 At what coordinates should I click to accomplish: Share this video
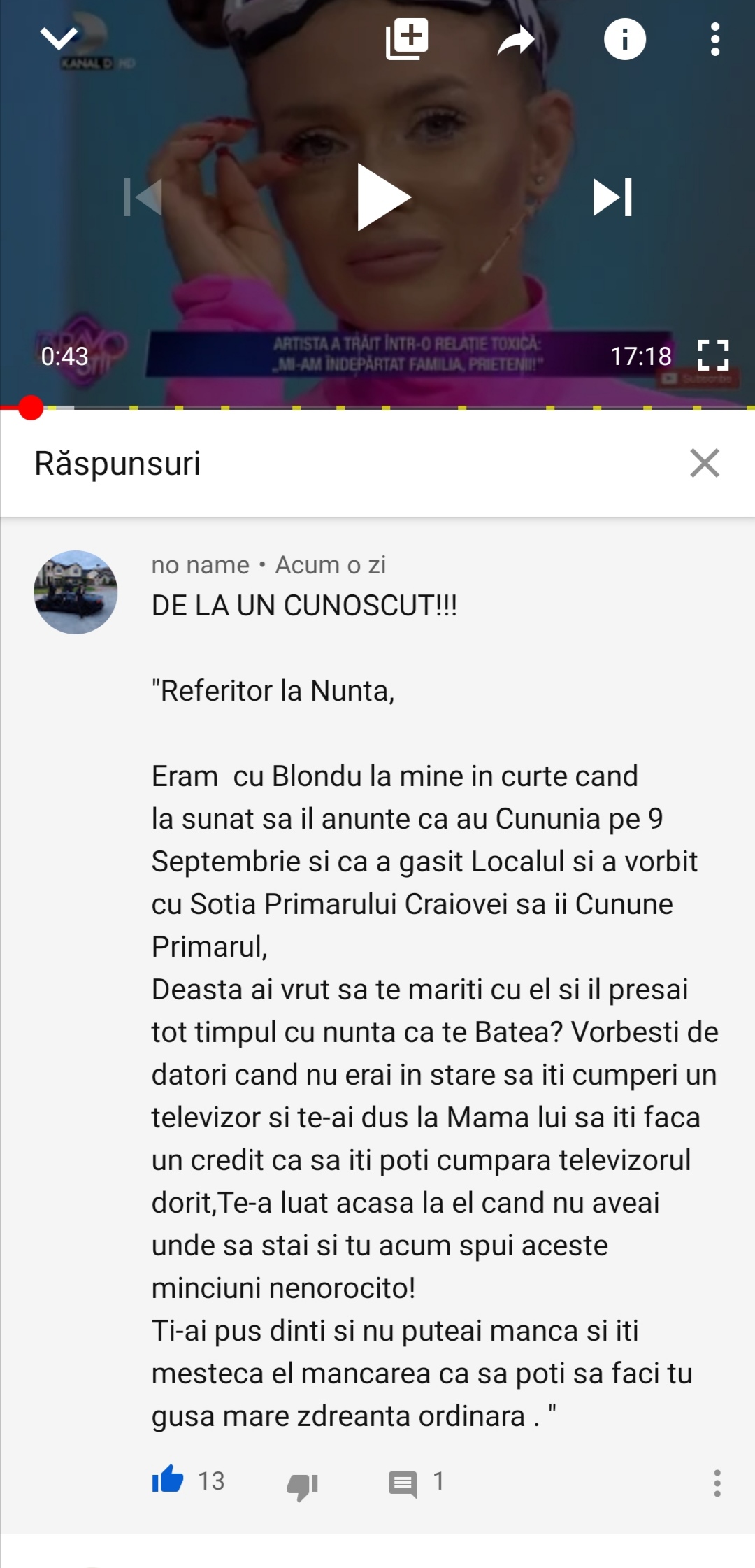click(x=516, y=40)
